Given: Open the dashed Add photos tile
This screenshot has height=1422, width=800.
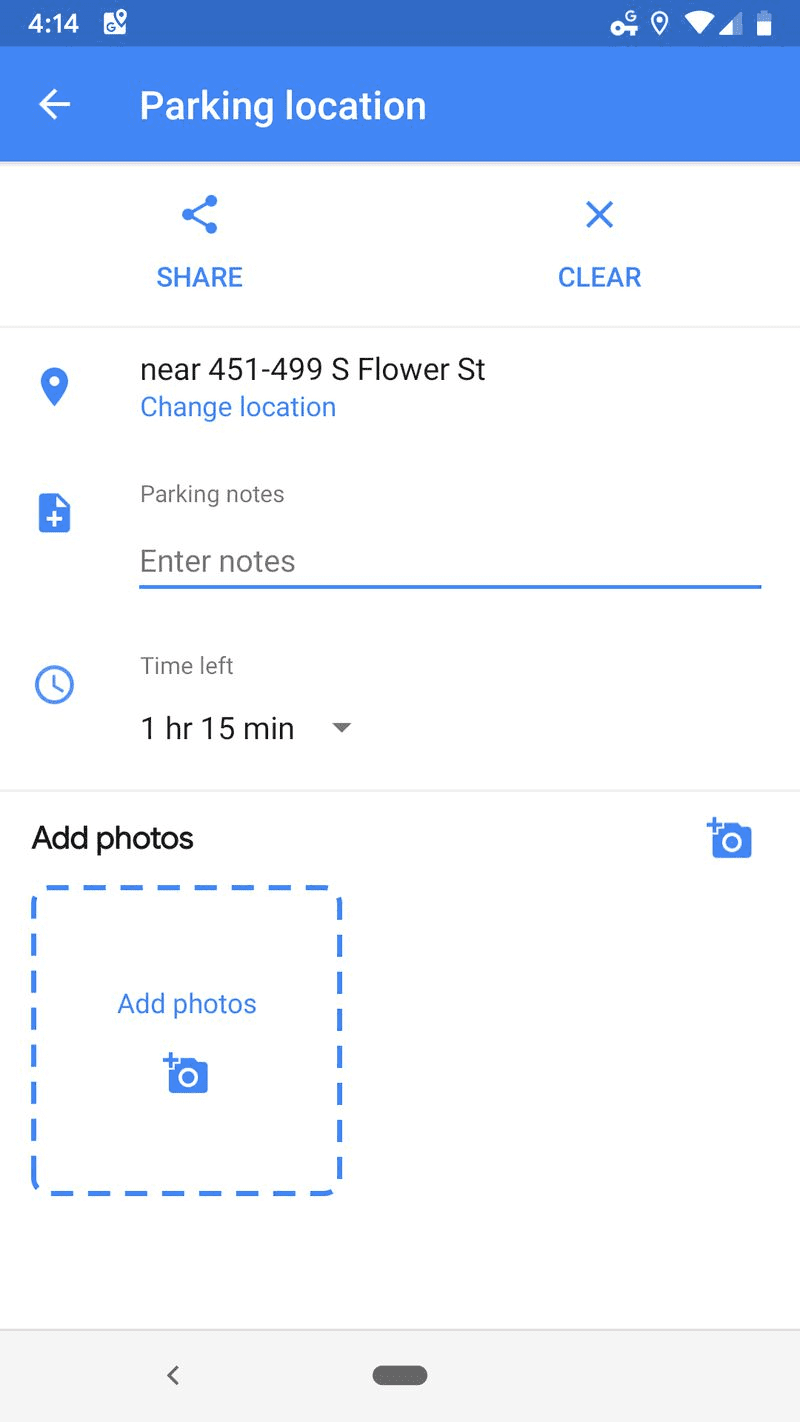Looking at the screenshot, I should point(187,1040).
